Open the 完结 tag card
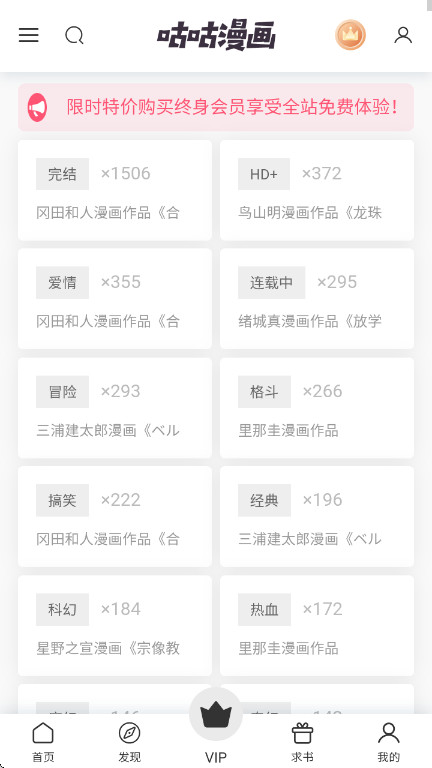Screen dimensions: 432x768 pos(115,190)
